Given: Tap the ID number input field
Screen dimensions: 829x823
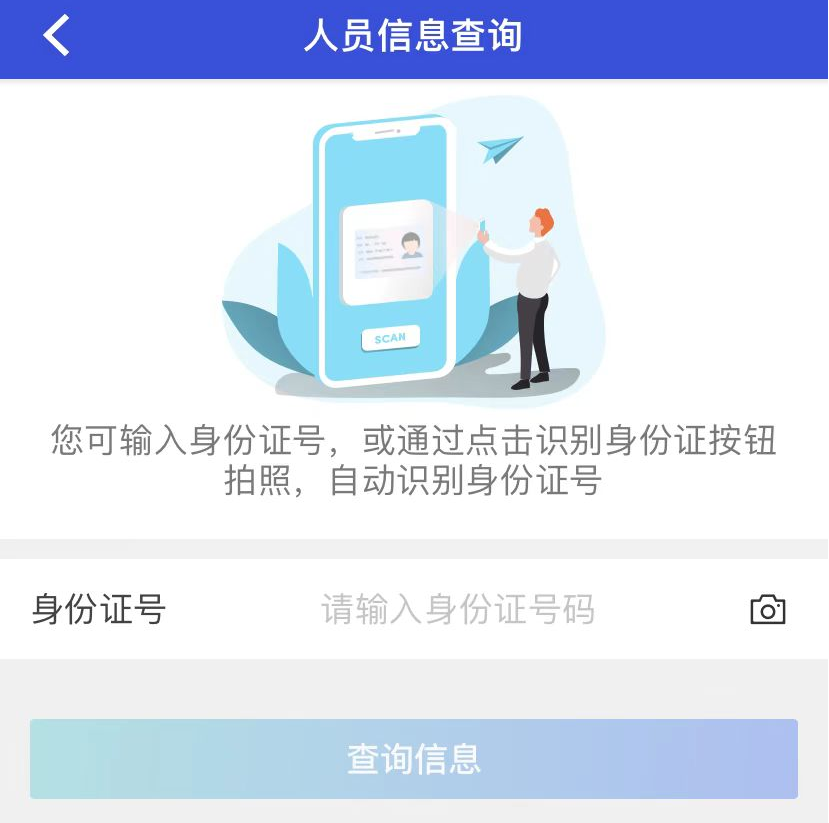Looking at the screenshot, I should coord(458,609).
